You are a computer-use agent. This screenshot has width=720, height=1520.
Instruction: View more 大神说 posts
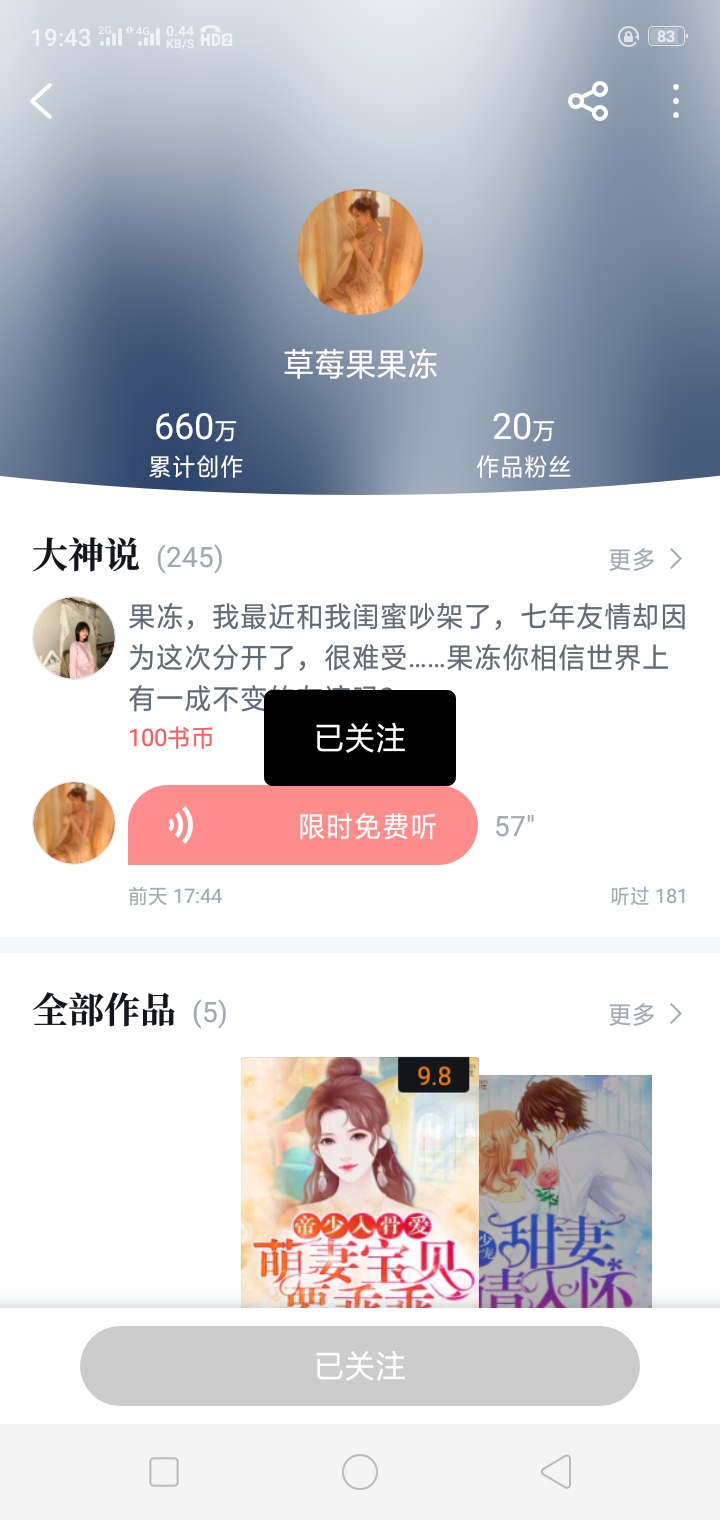point(645,558)
